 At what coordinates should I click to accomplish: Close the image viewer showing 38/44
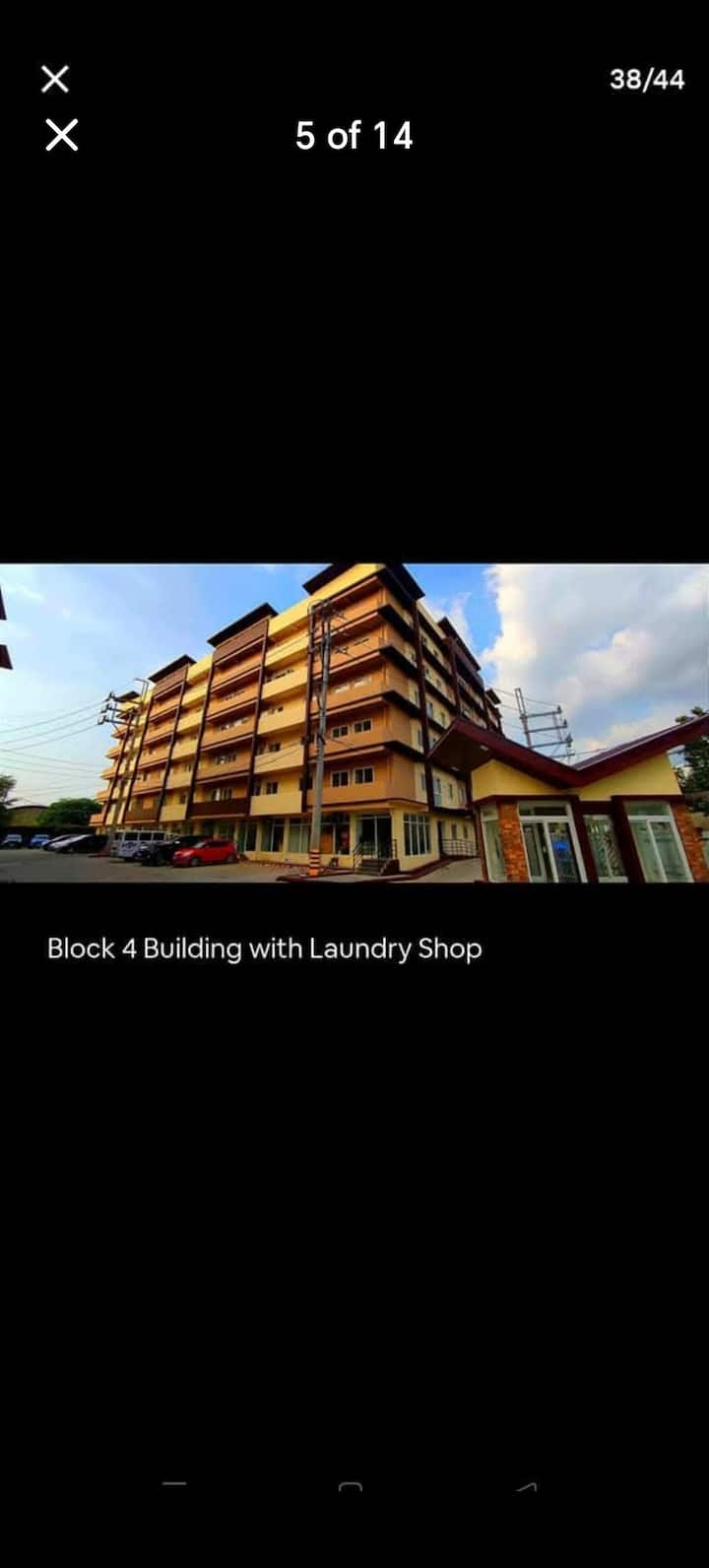[x=55, y=79]
